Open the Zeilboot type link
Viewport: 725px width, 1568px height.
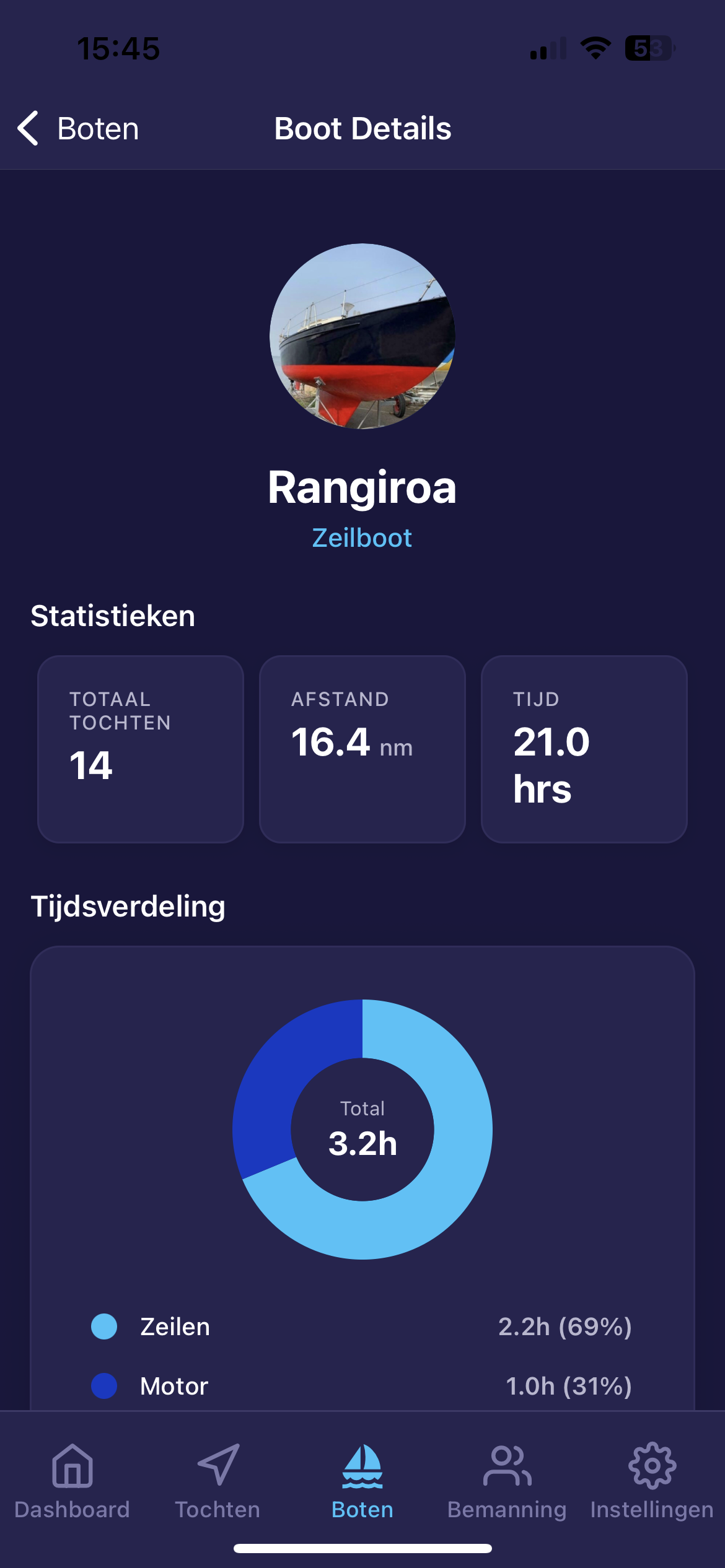362,538
